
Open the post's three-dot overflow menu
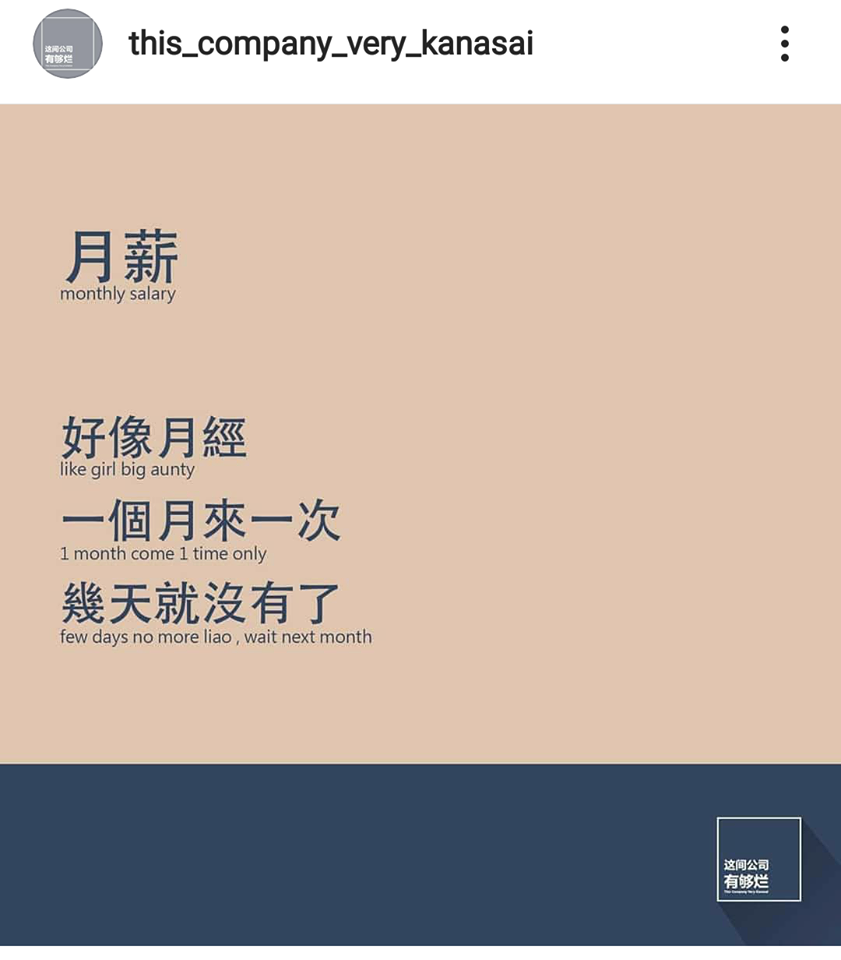785,44
